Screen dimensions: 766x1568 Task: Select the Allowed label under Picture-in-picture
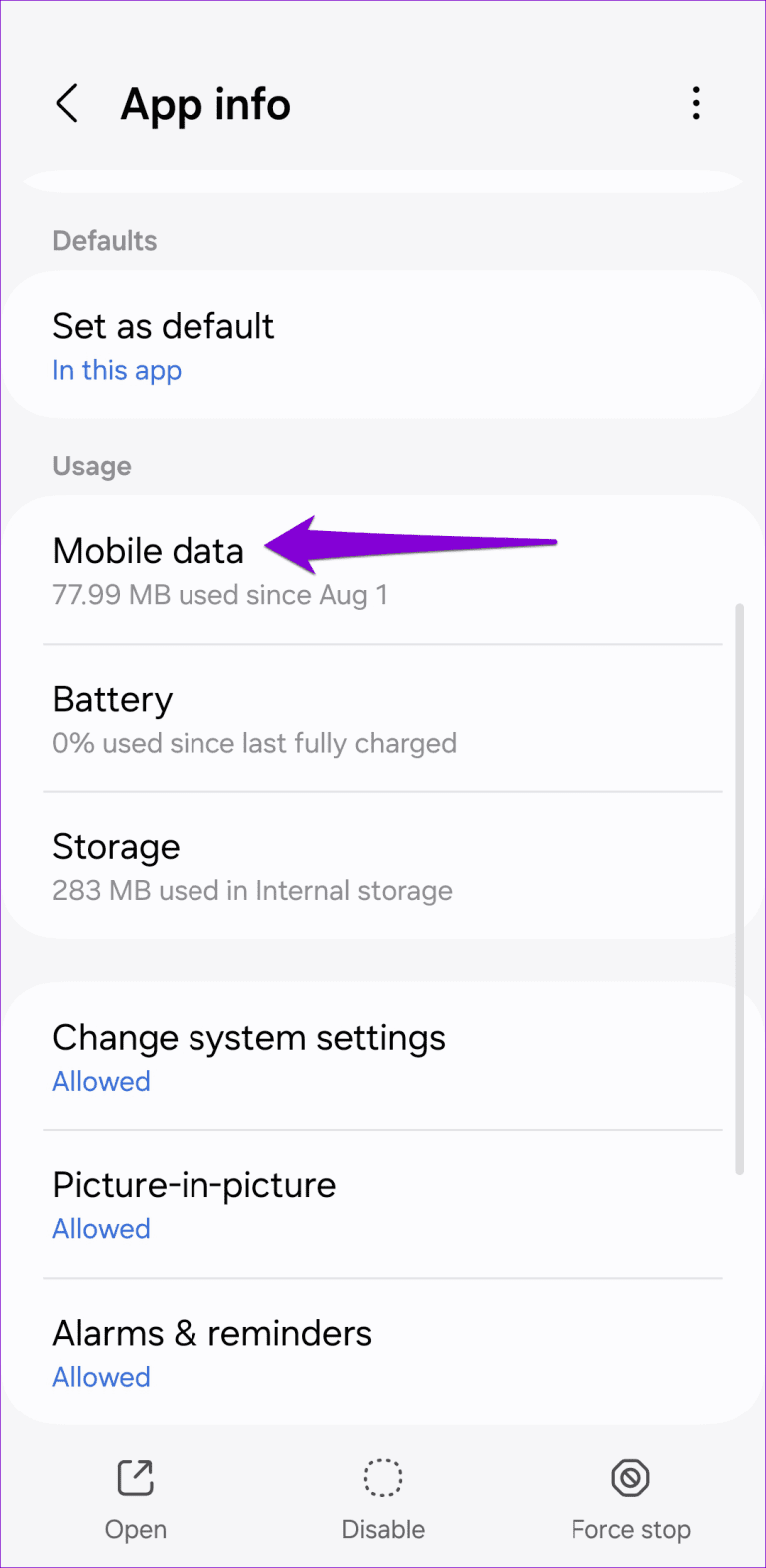click(101, 1228)
